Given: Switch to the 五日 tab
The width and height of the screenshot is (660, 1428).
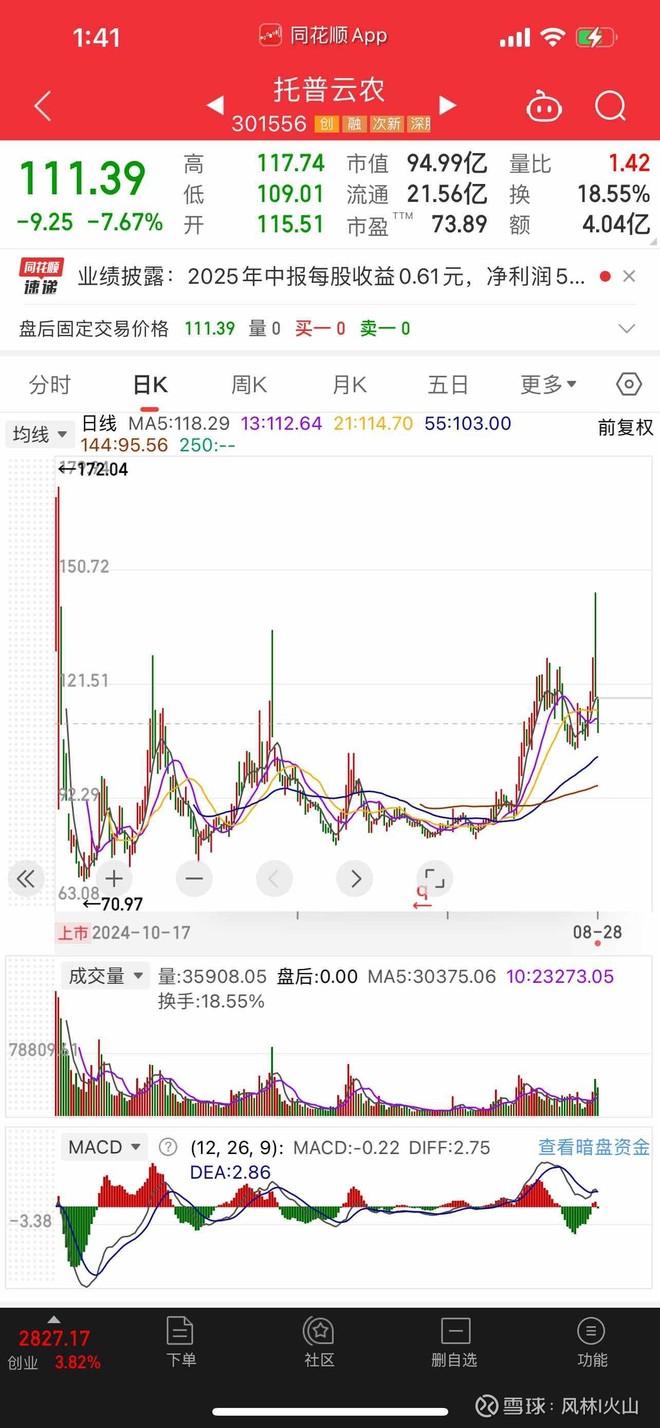Looking at the screenshot, I should (448, 385).
